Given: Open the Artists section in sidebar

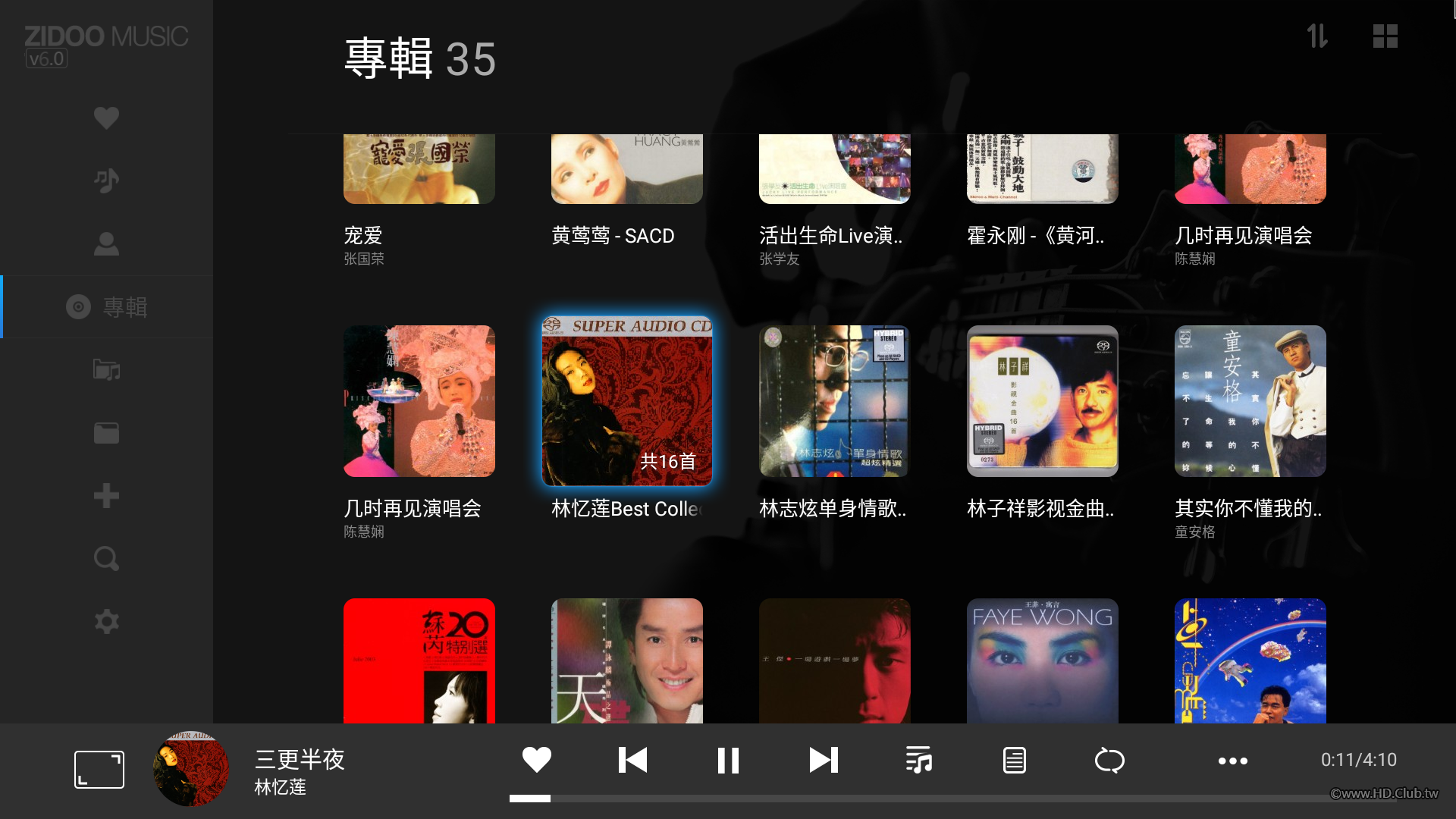Looking at the screenshot, I should click(x=106, y=243).
